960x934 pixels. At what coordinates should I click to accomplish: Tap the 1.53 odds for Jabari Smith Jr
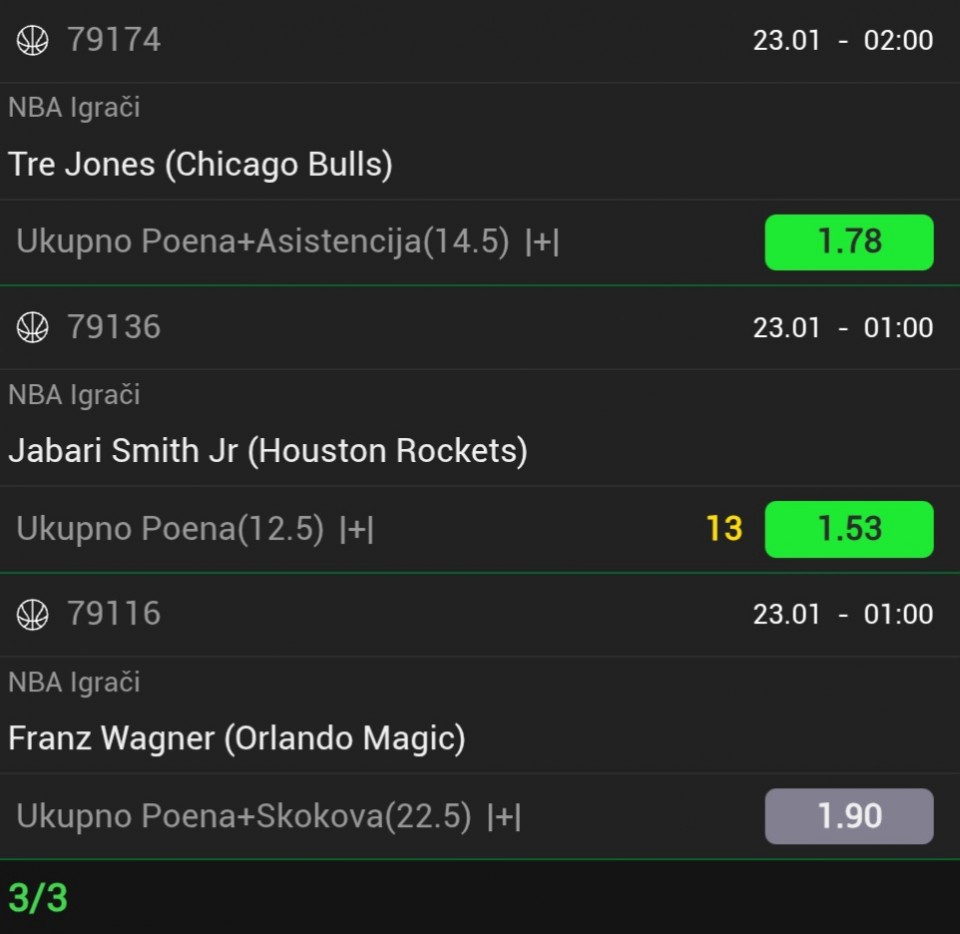pyautogui.click(x=849, y=529)
